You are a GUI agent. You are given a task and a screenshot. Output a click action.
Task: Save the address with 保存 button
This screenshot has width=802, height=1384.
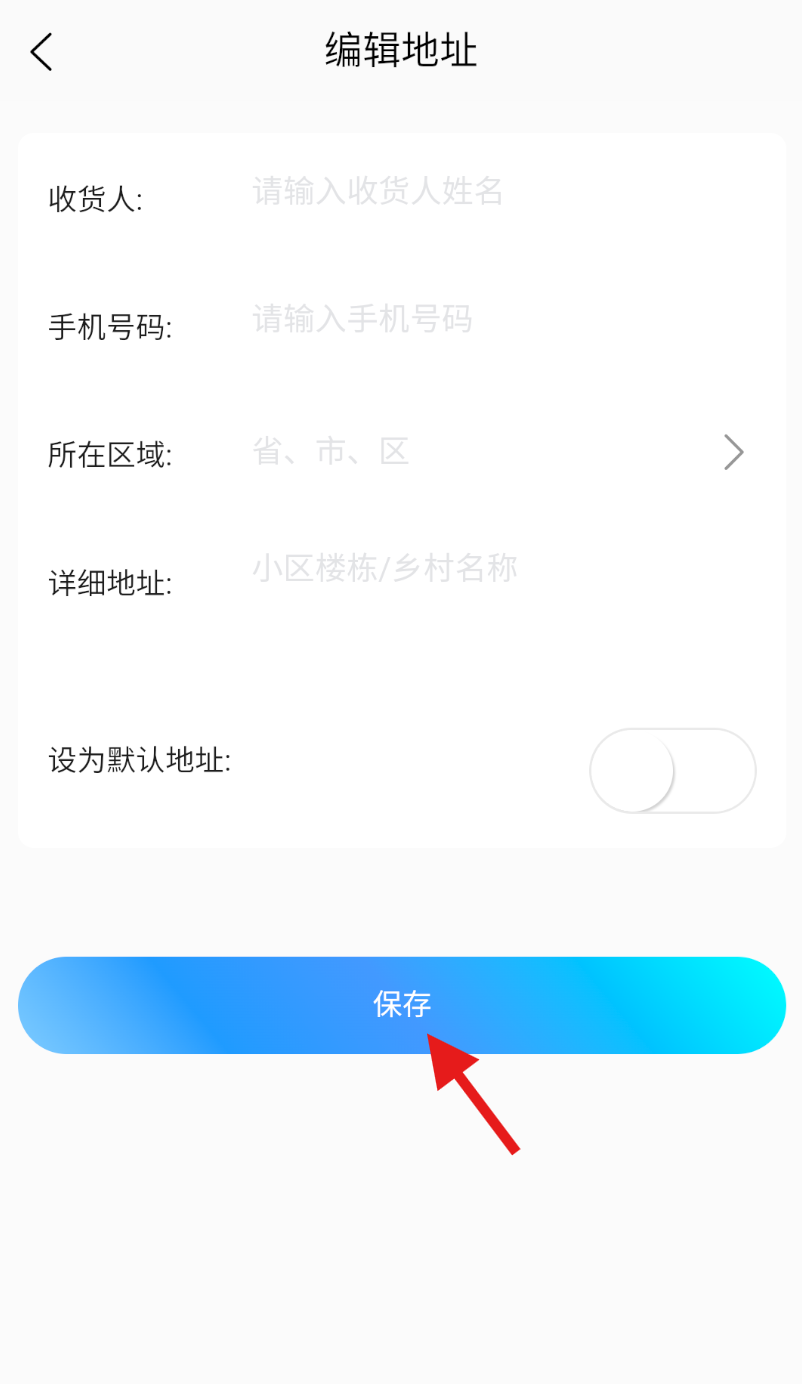point(401,1004)
